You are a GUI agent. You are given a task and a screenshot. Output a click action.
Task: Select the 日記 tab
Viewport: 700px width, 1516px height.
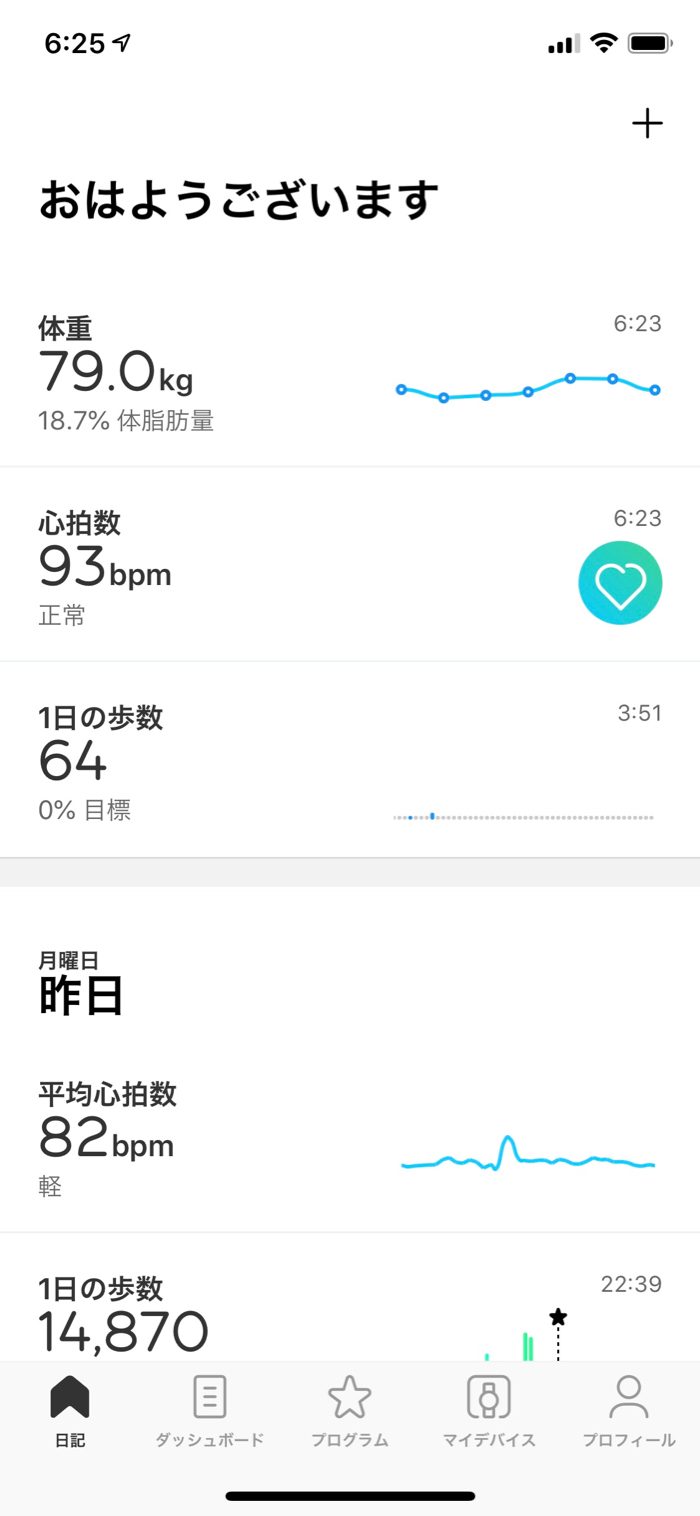(70, 1411)
